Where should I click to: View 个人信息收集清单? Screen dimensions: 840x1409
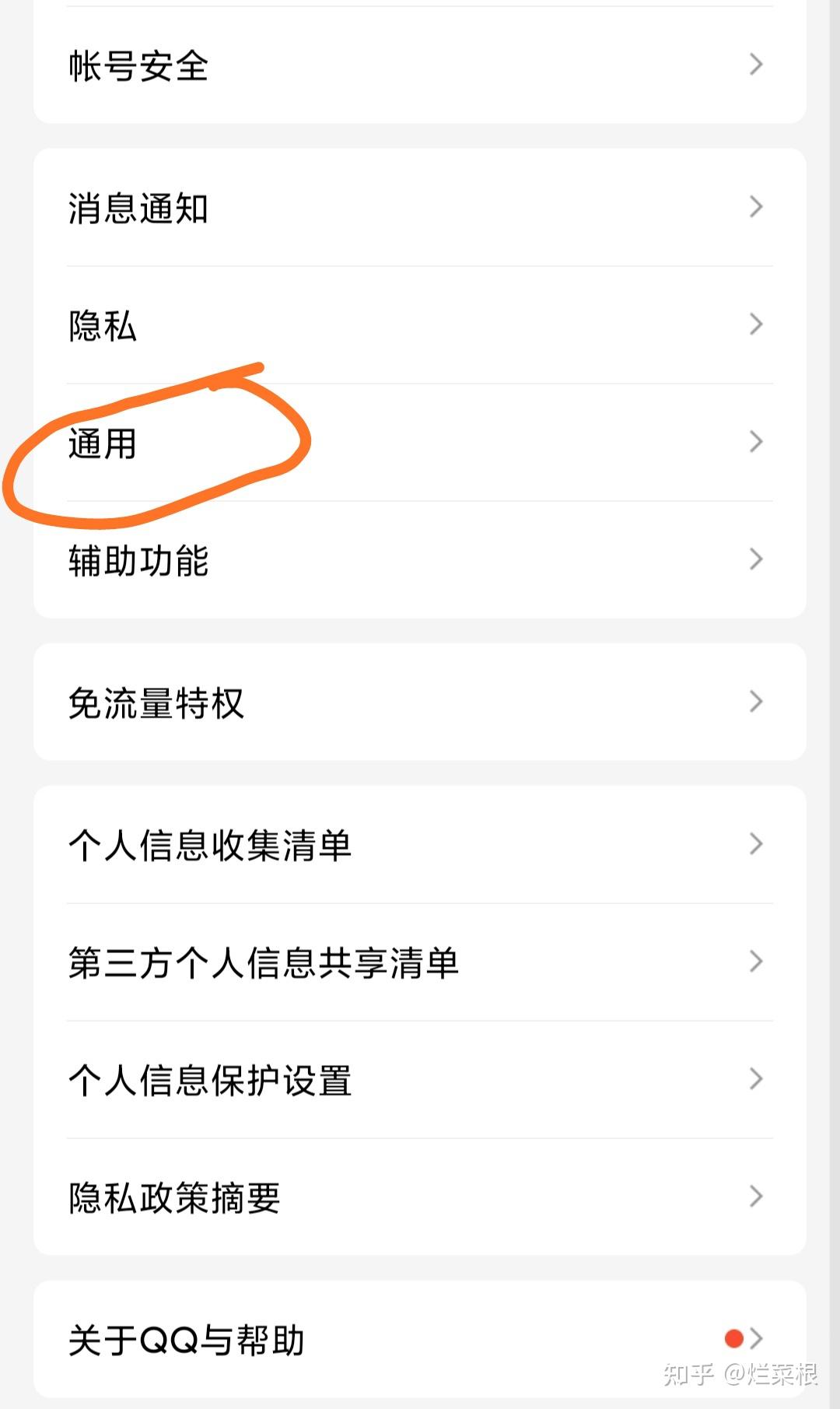click(420, 845)
